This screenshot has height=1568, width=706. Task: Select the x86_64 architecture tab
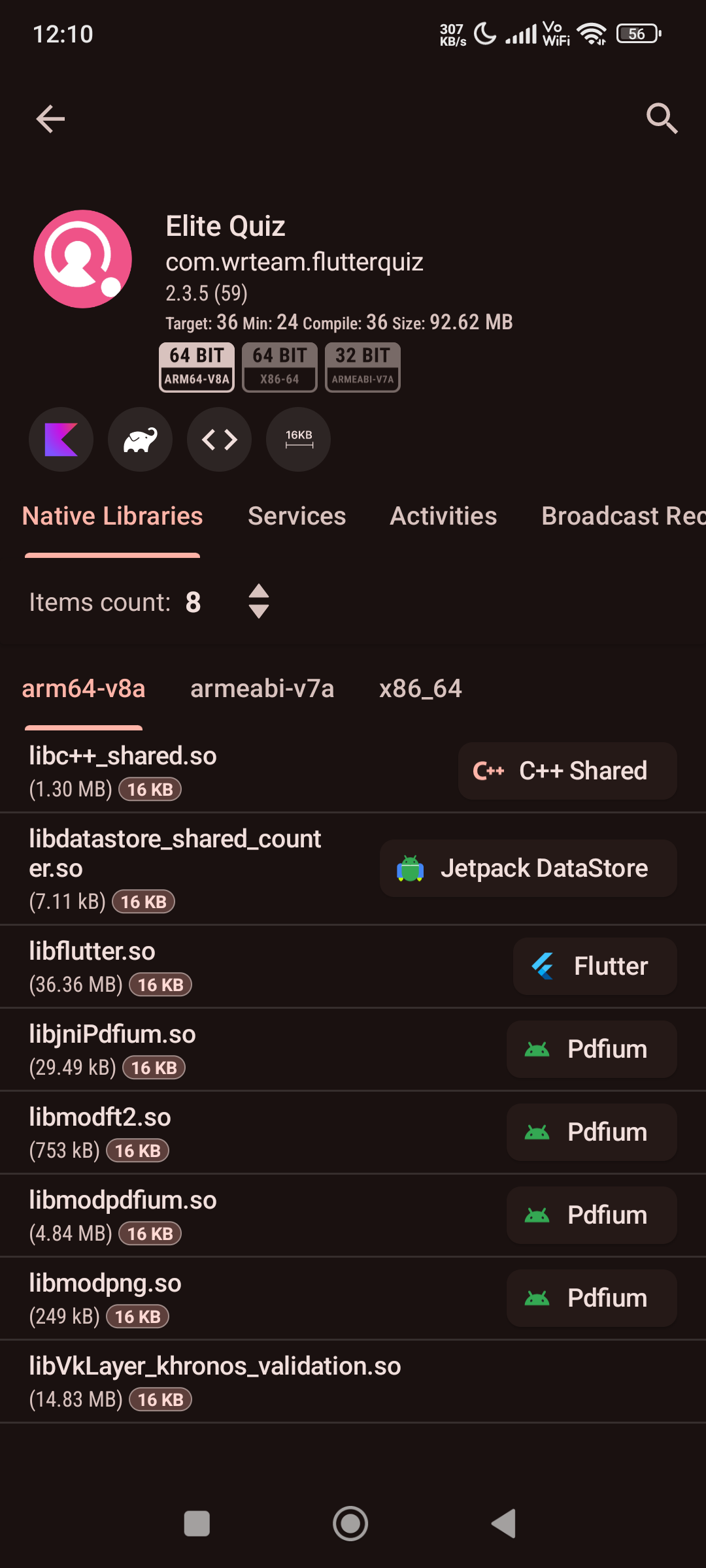coord(420,689)
